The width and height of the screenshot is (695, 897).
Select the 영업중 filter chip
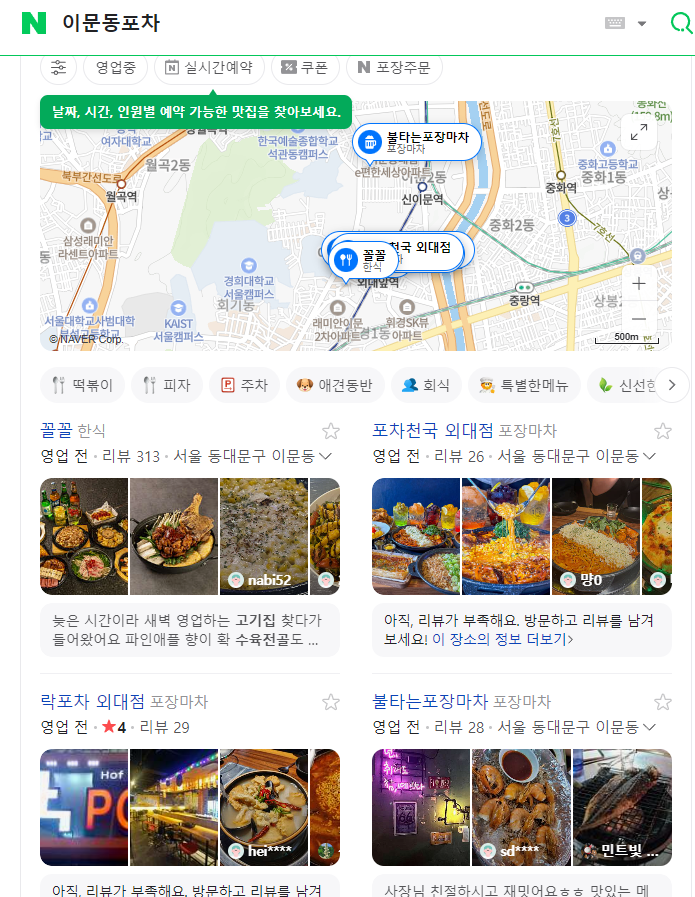(116, 67)
